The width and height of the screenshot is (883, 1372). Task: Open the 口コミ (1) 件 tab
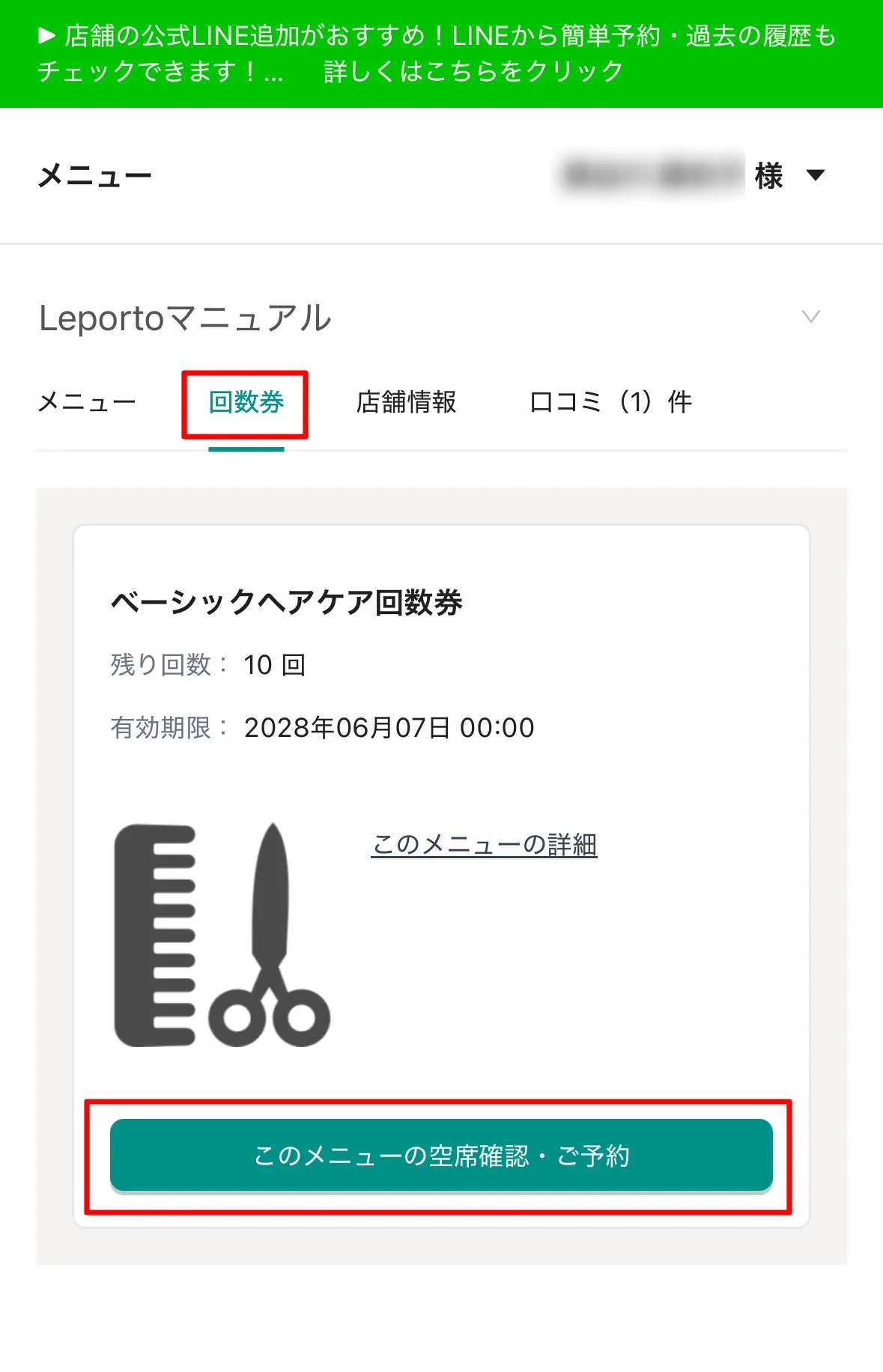[610, 403]
